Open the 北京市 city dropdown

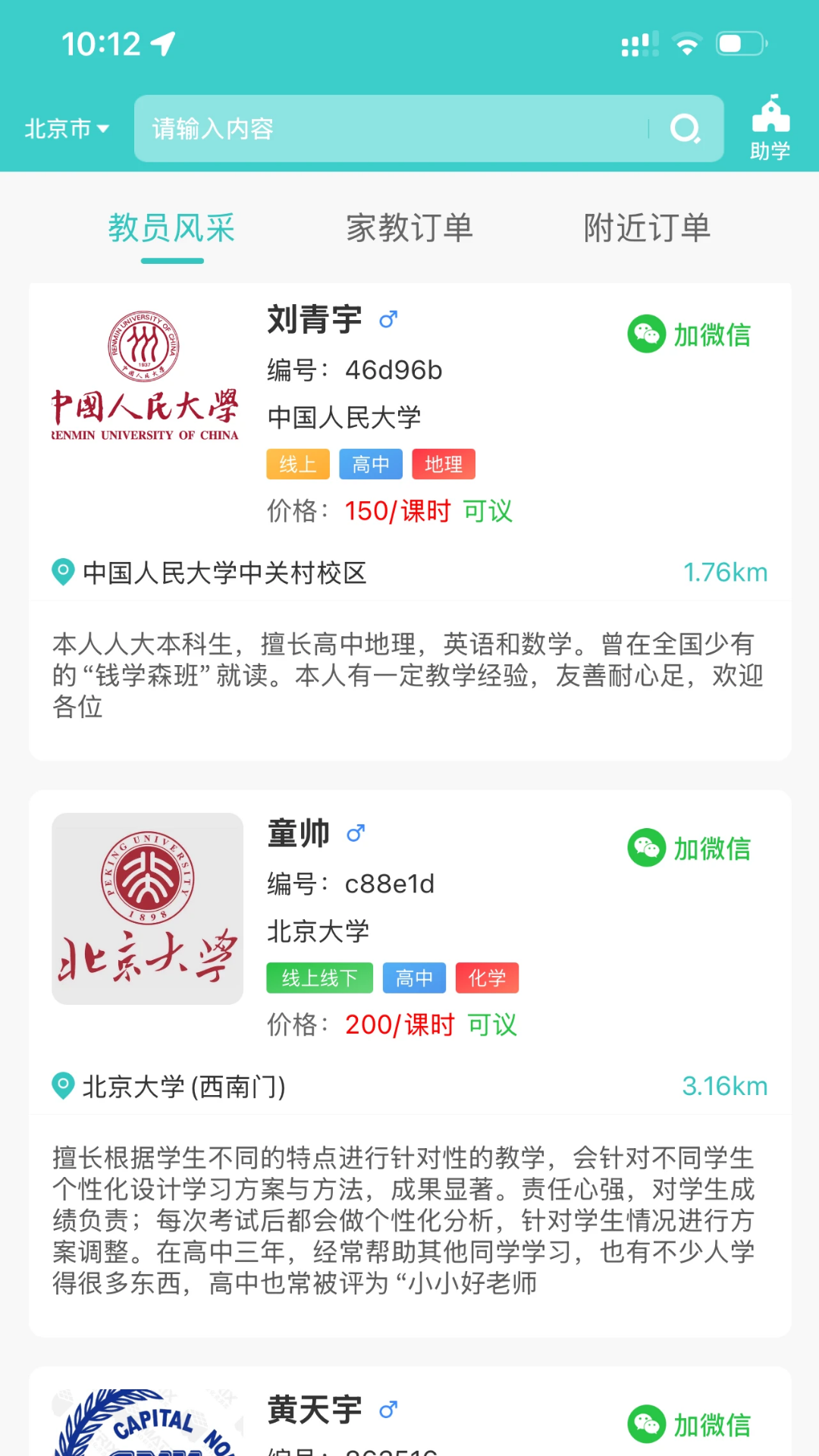tap(64, 129)
